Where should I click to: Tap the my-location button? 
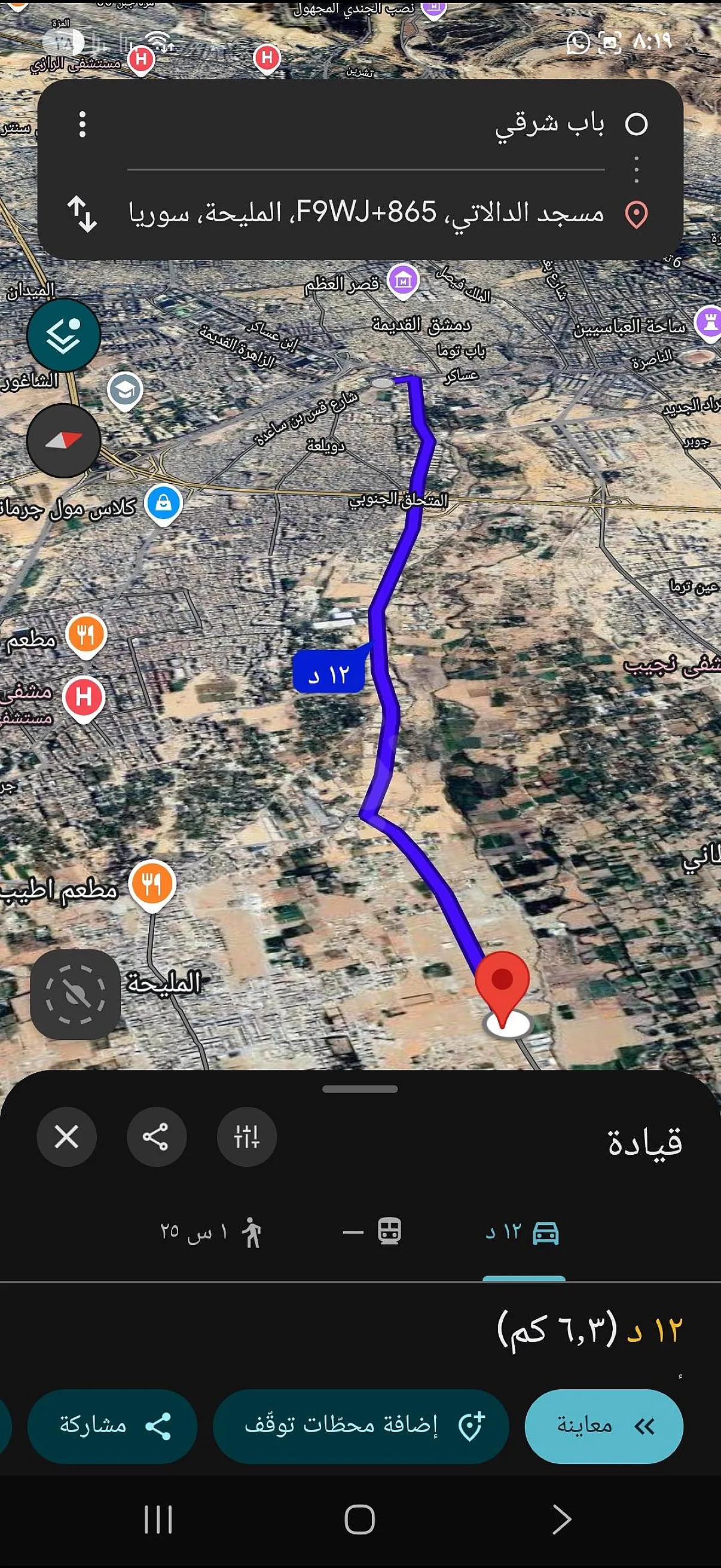(x=75, y=994)
